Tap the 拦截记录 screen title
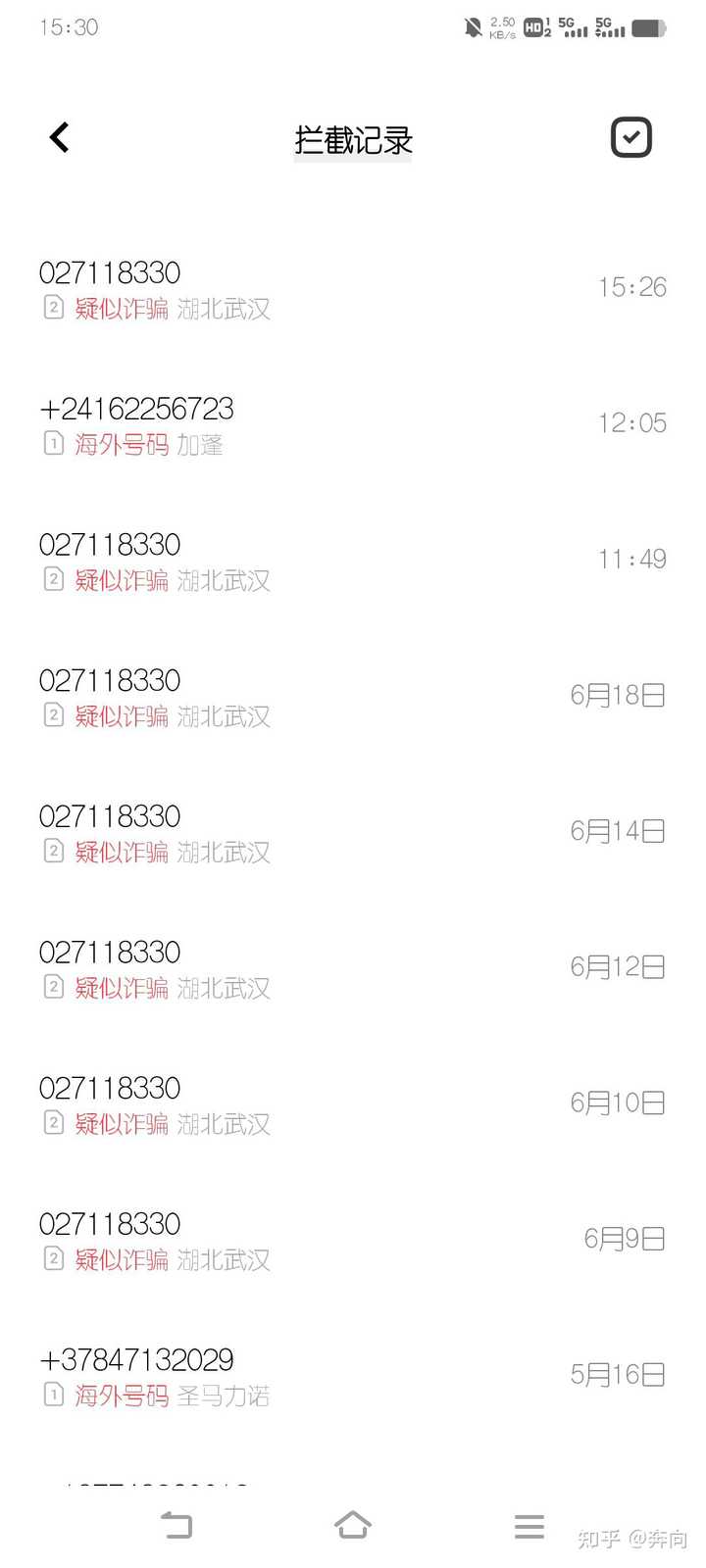This screenshot has height=1568, width=706. [353, 137]
